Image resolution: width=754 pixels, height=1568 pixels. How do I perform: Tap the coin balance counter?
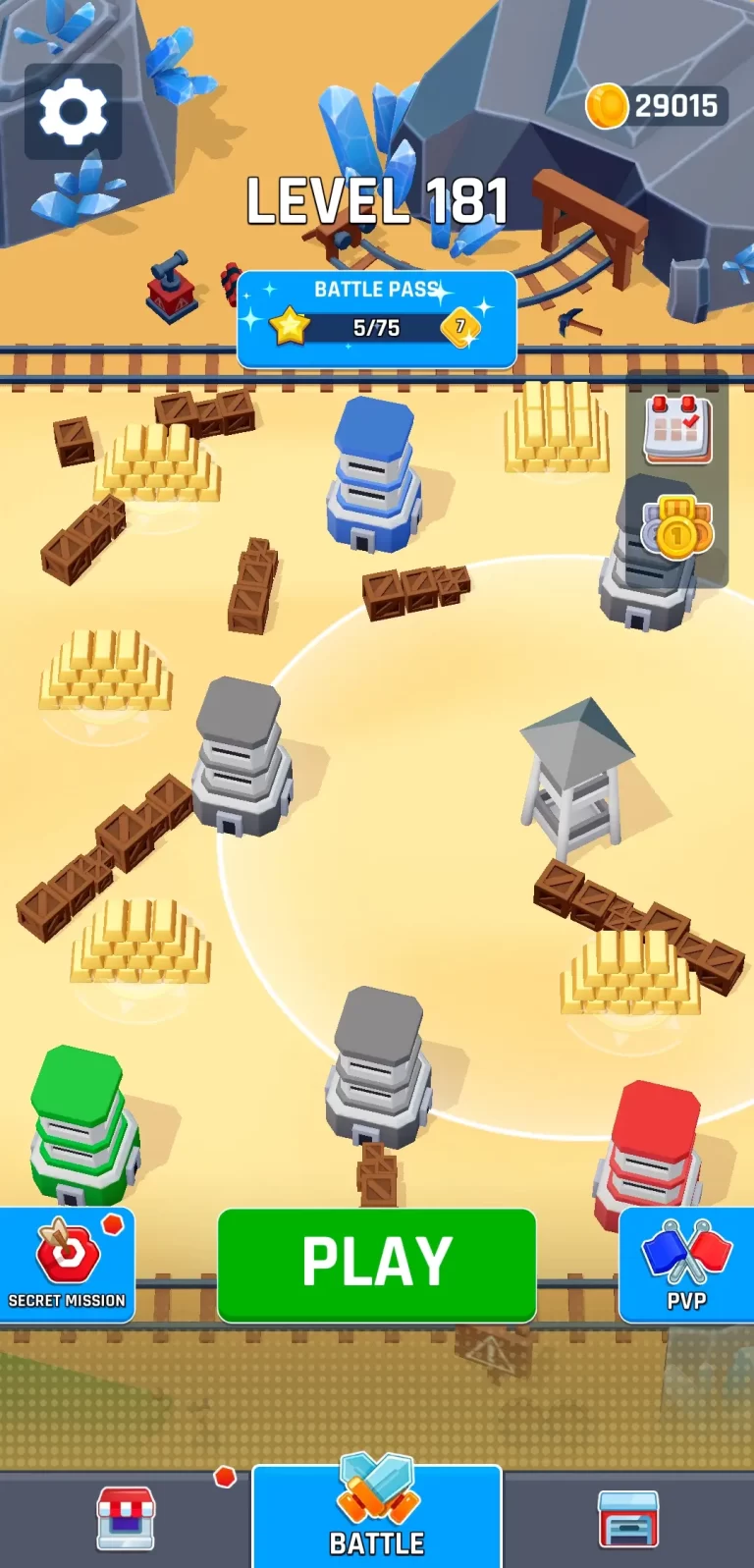[656, 106]
